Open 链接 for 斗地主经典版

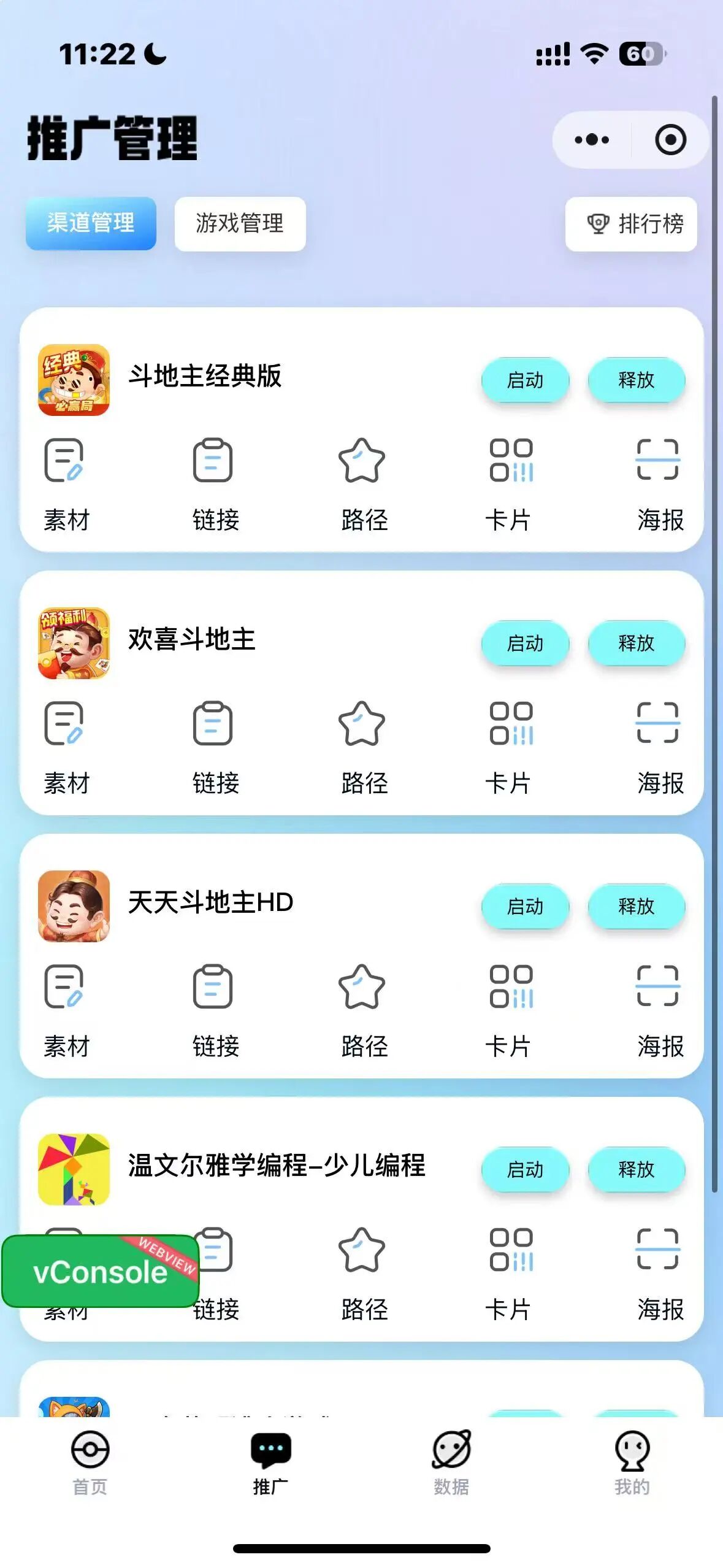[x=215, y=485]
